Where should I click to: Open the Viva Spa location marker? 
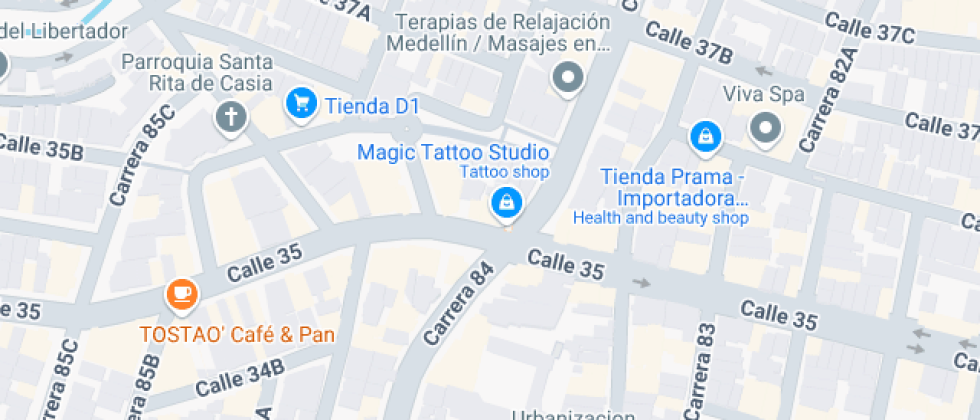(765, 130)
